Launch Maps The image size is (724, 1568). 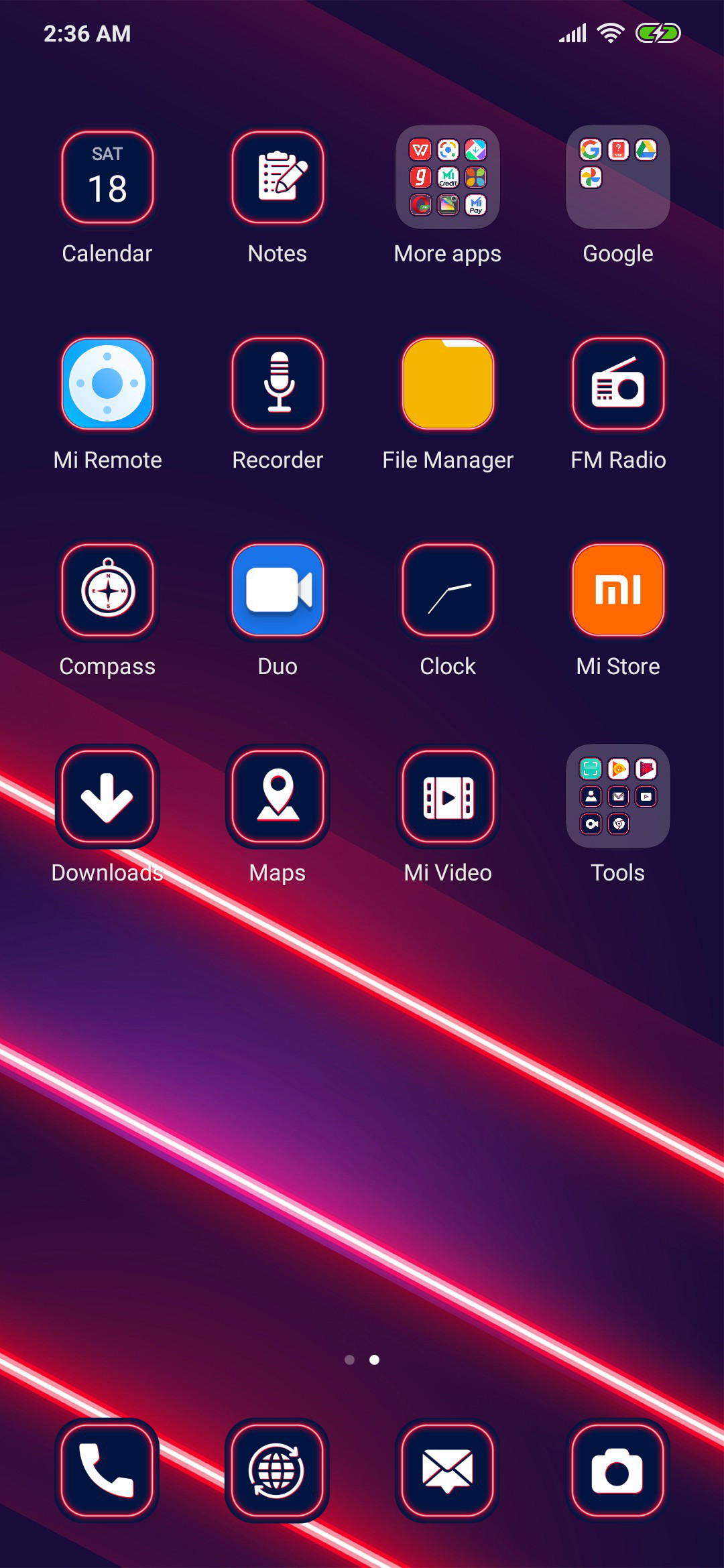tap(278, 797)
